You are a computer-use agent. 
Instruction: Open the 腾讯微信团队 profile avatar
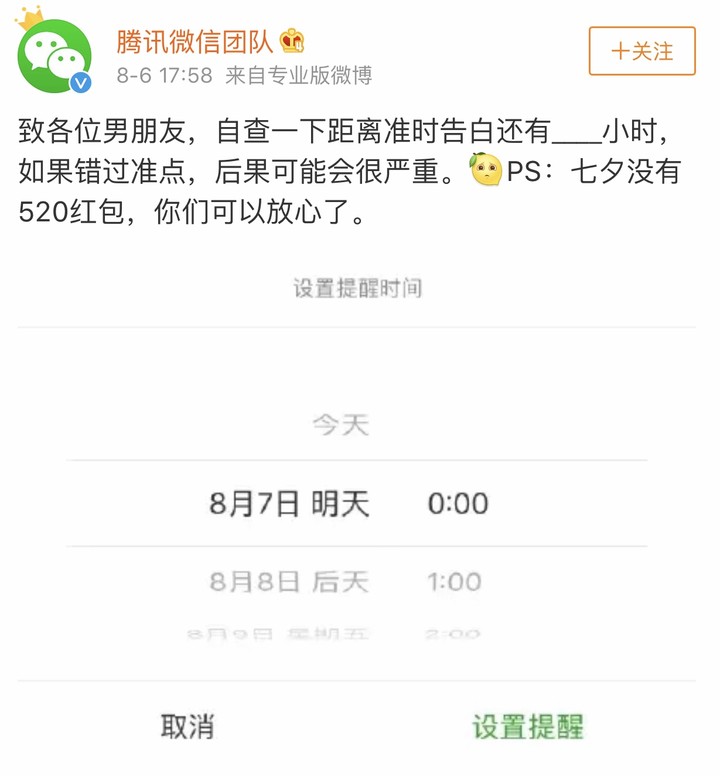point(54,54)
